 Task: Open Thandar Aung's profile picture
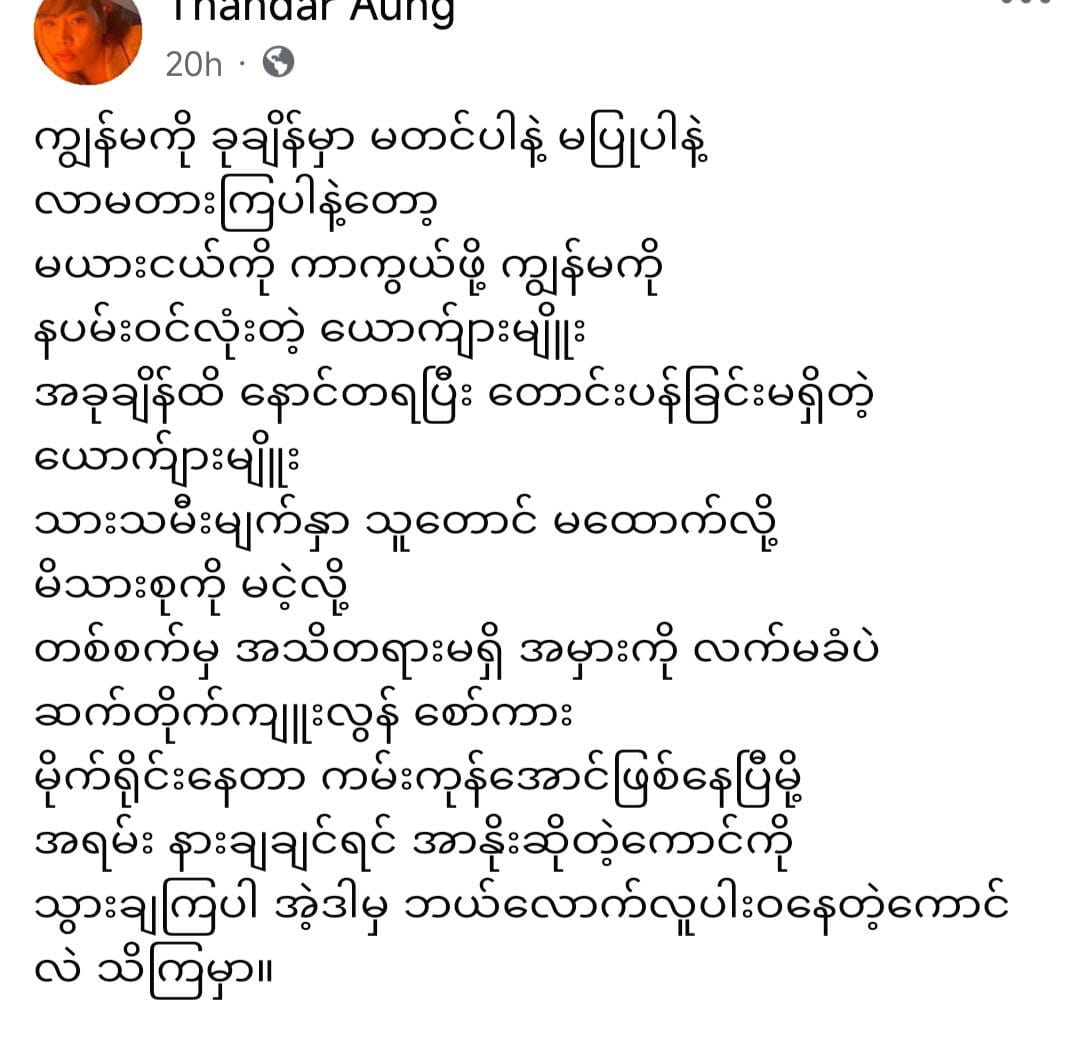pyautogui.click(x=87, y=38)
